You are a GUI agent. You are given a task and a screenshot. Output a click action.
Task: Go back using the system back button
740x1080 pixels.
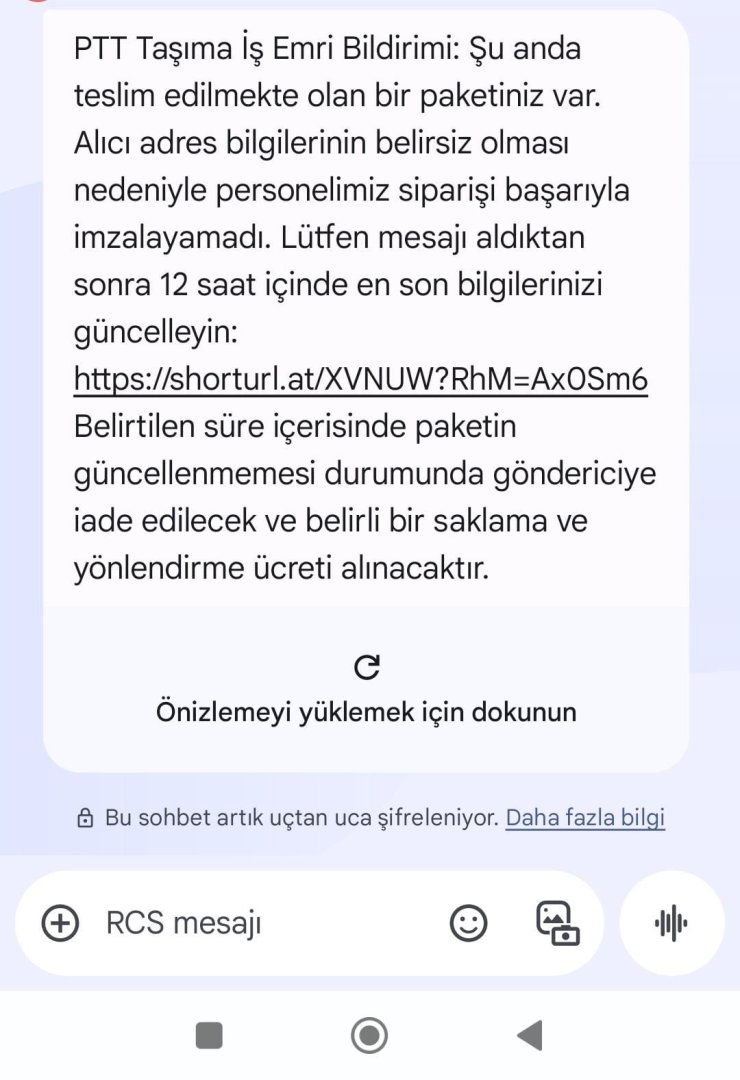(529, 1036)
